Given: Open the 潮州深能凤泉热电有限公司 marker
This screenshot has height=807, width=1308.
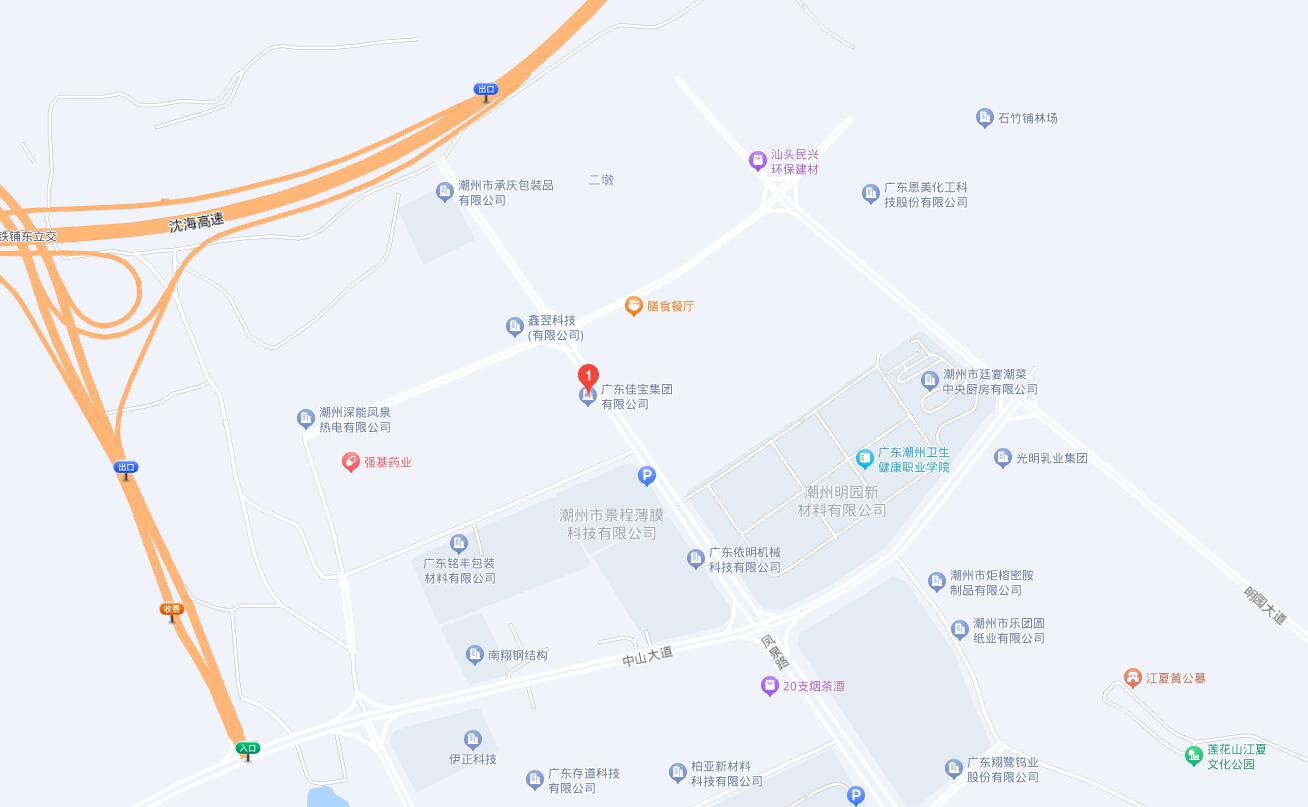Looking at the screenshot, I should [x=306, y=418].
